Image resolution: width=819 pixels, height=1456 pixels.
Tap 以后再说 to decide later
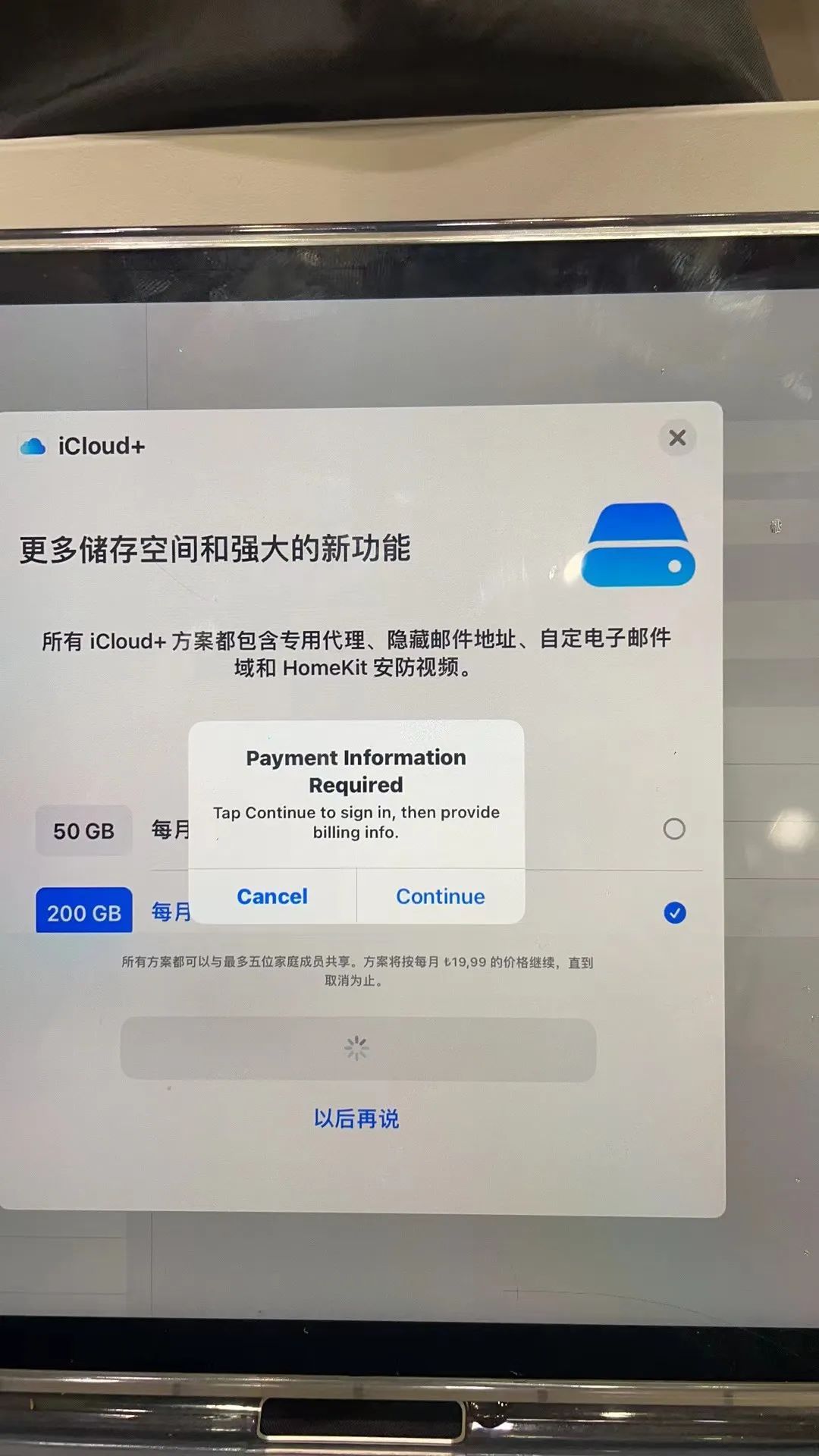[x=356, y=1119]
